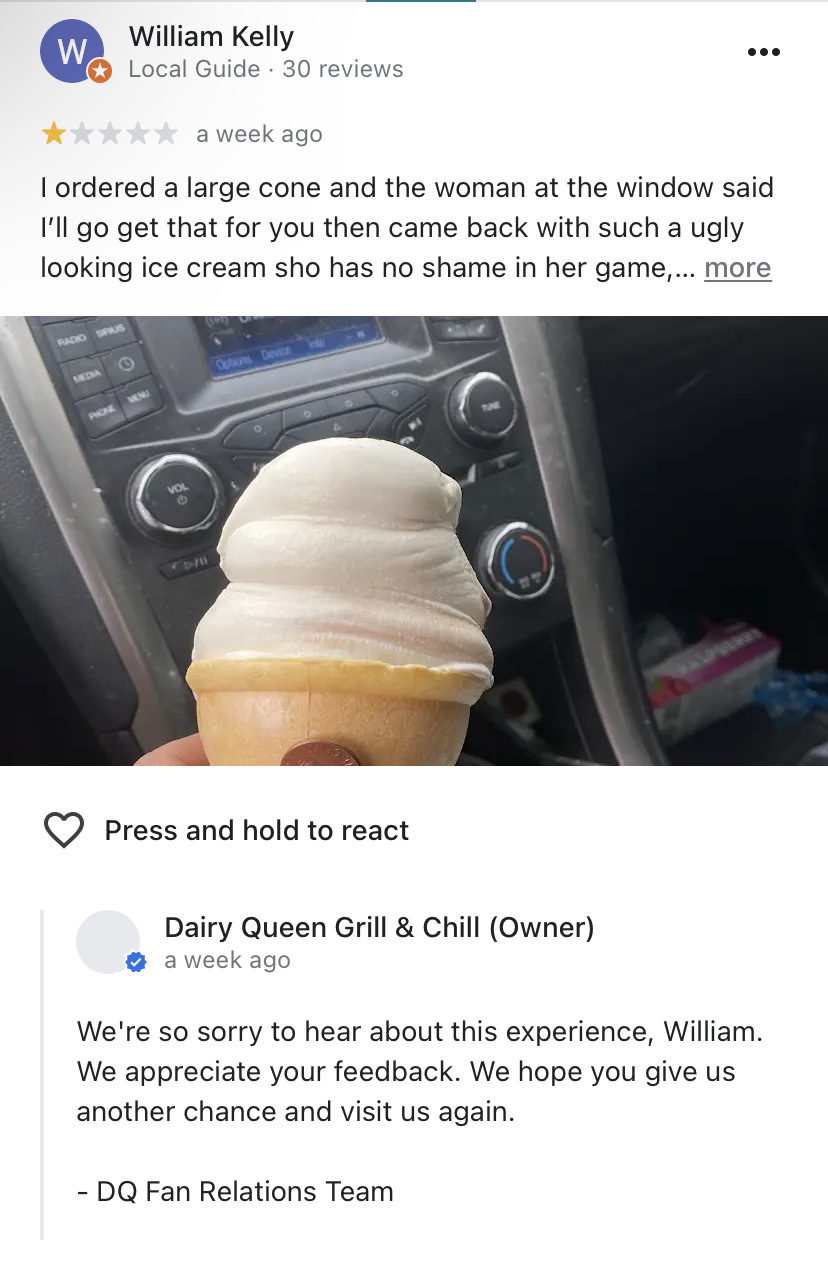The height and width of the screenshot is (1261, 828).
Task: Open William Kelly's profile avatar
Action: pos(72,52)
